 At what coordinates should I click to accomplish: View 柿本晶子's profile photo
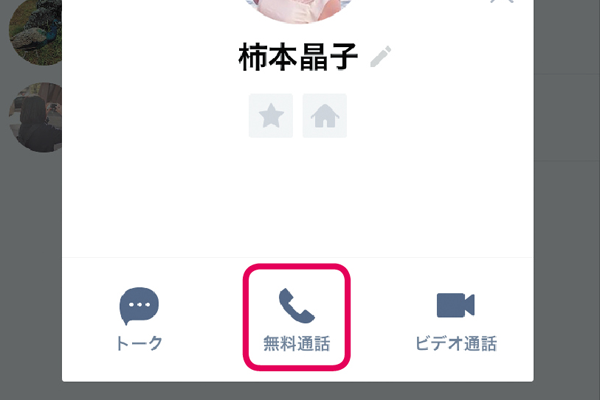(x=298, y=10)
